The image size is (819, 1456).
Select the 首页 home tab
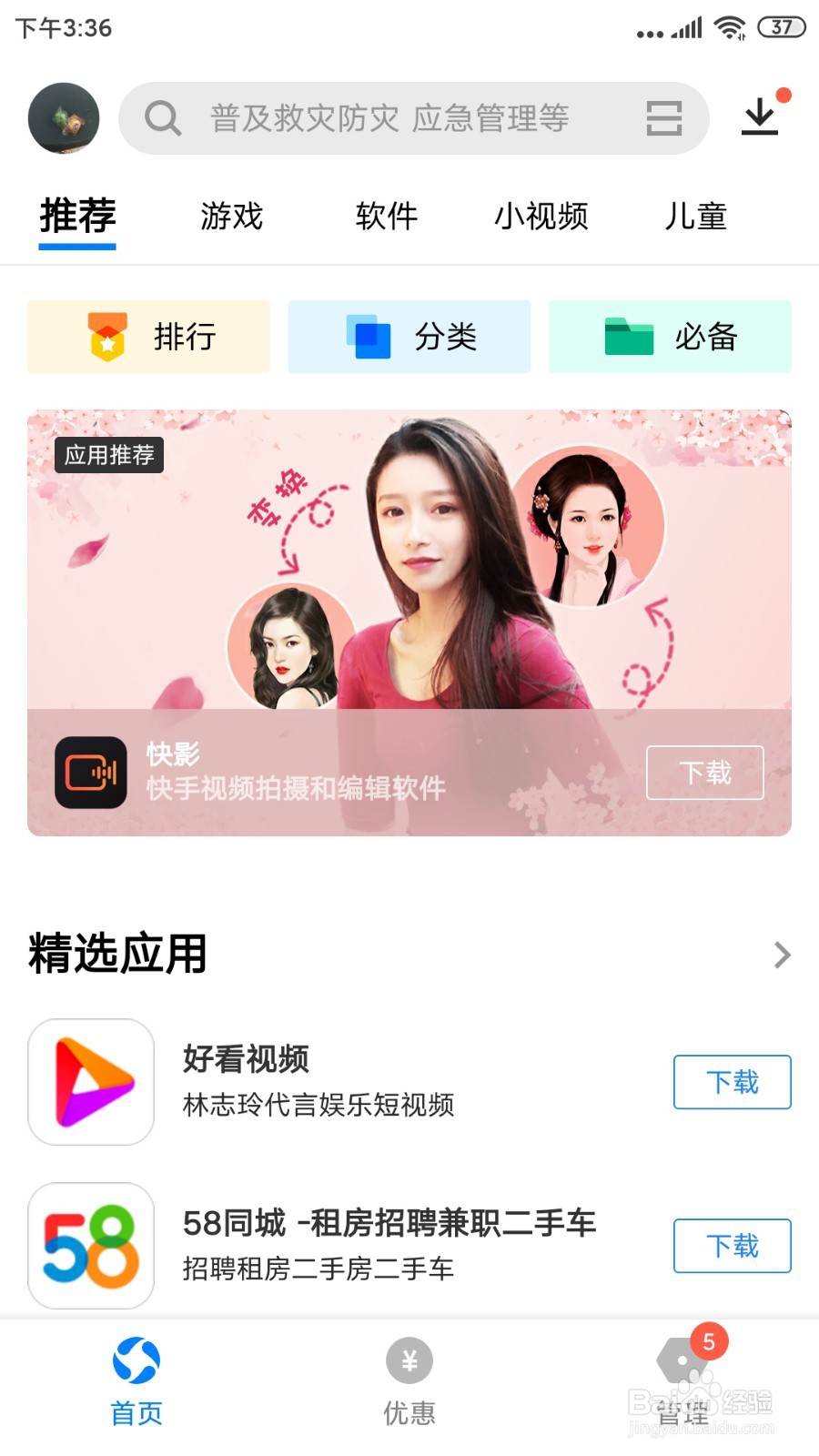(x=136, y=1383)
